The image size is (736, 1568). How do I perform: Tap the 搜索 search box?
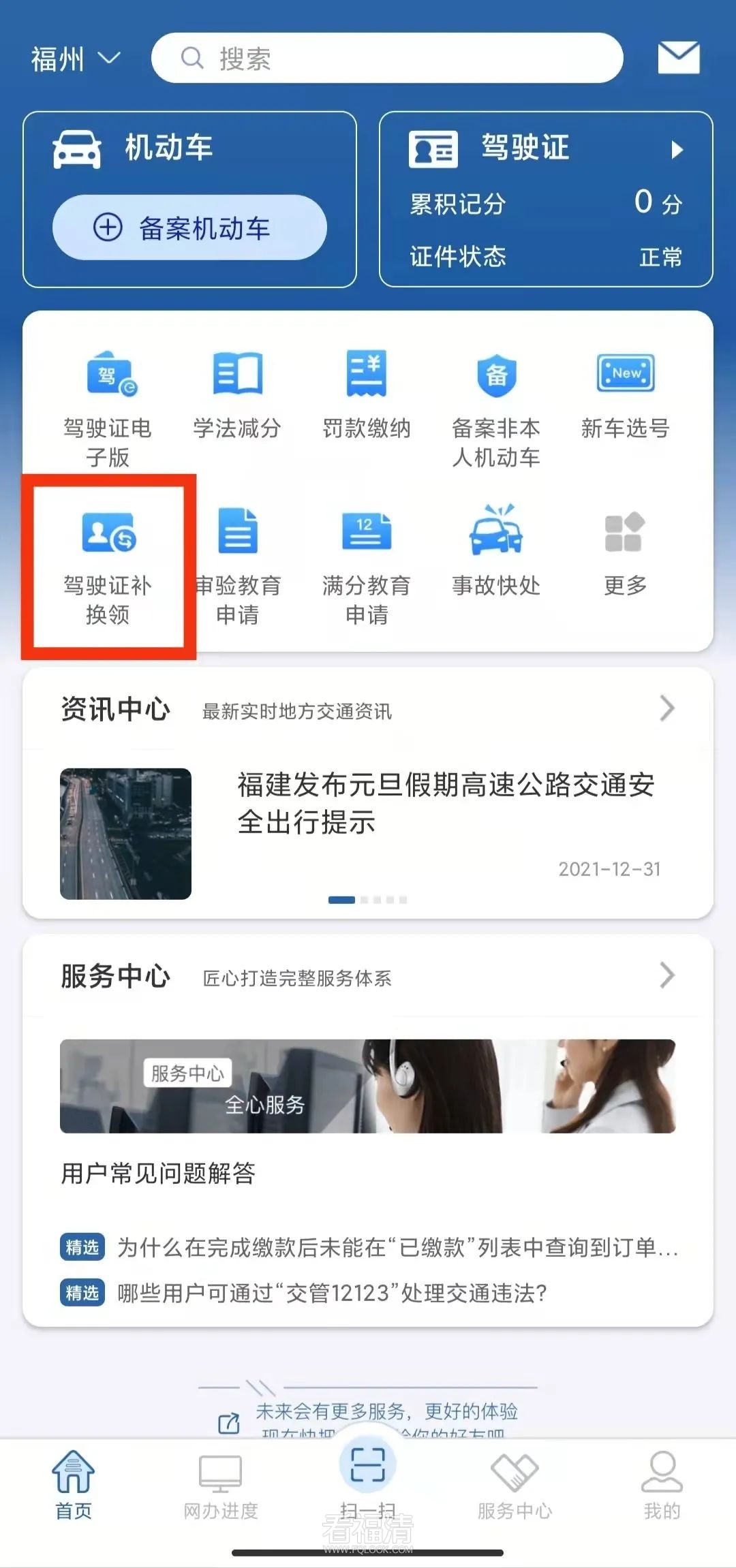coord(387,59)
